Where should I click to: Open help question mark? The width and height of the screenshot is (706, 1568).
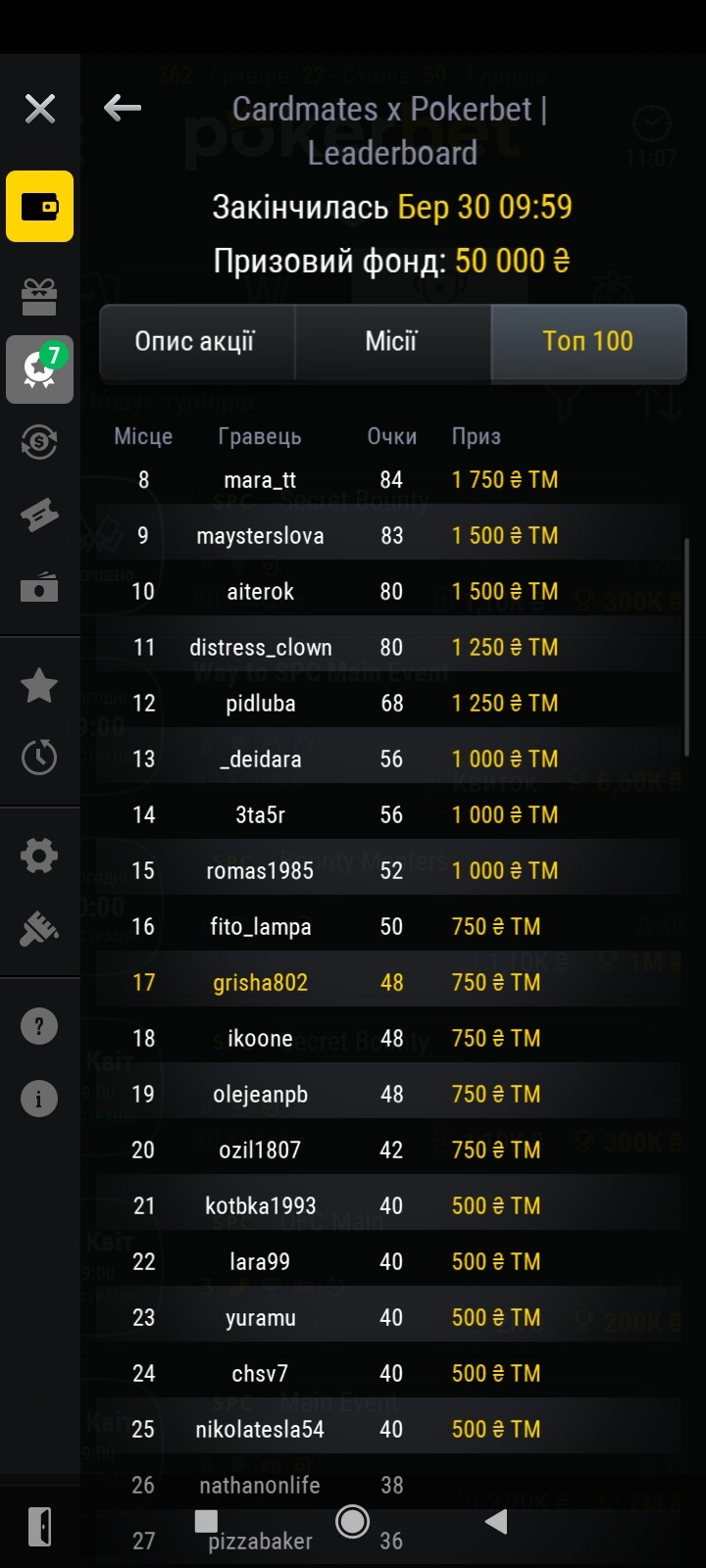[x=39, y=1026]
